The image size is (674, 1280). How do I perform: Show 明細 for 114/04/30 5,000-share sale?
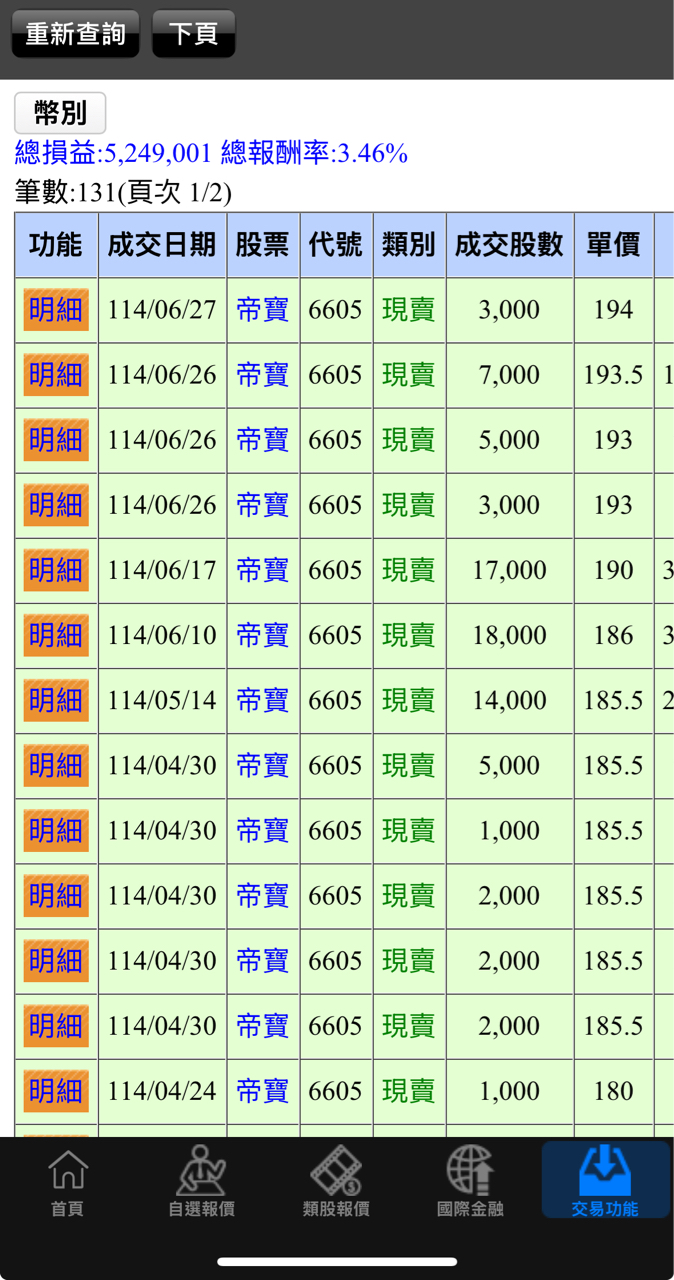(x=56, y=765)
